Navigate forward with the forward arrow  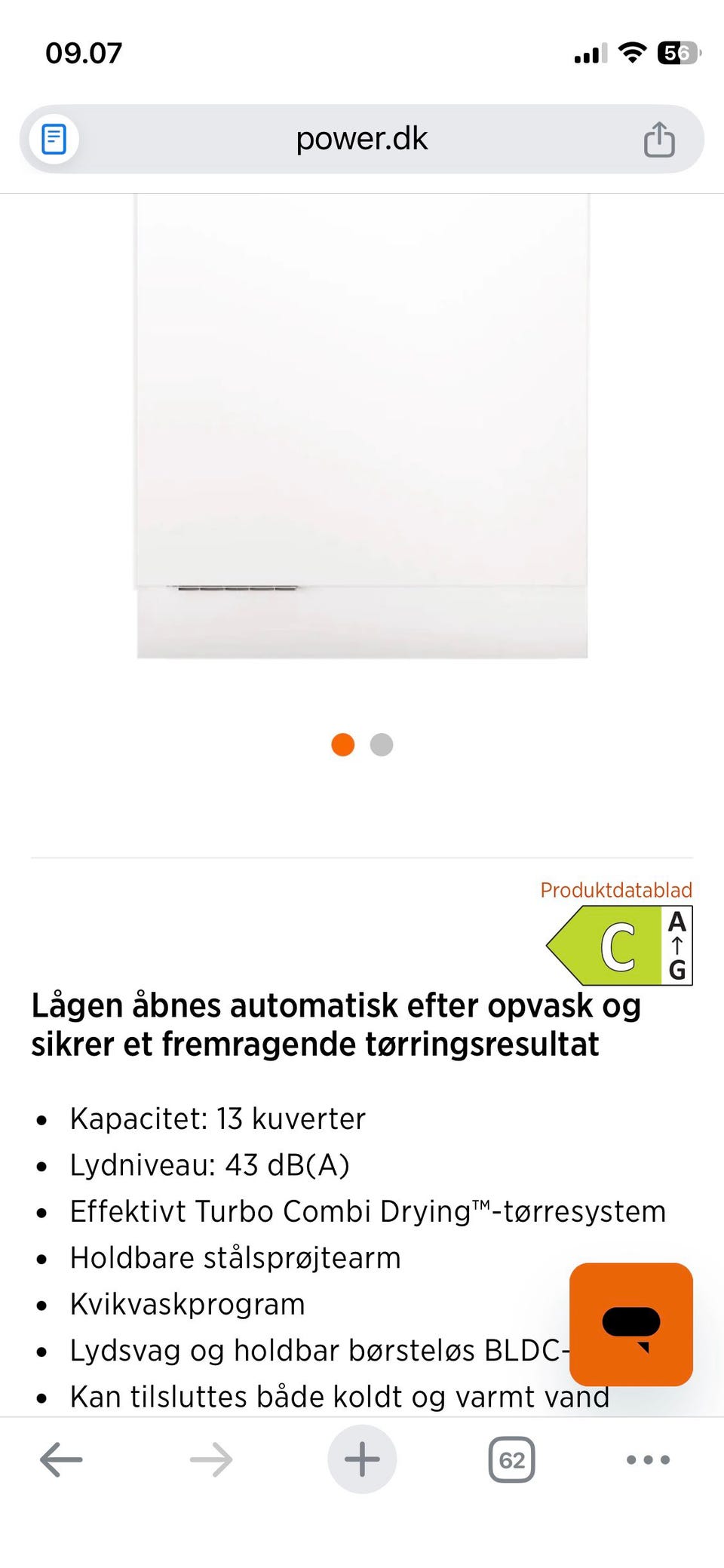tap(211, 1459)
